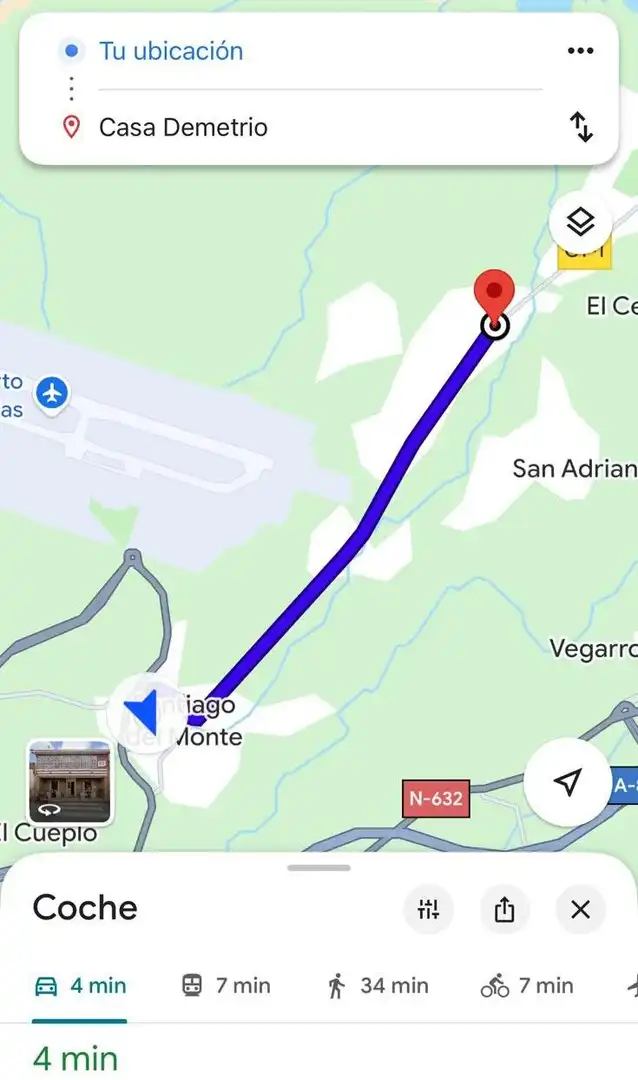The height and width of the screenshot is (1080, 638).
Task: Recenter map with the location arrow button
Action: click(568, 782)
